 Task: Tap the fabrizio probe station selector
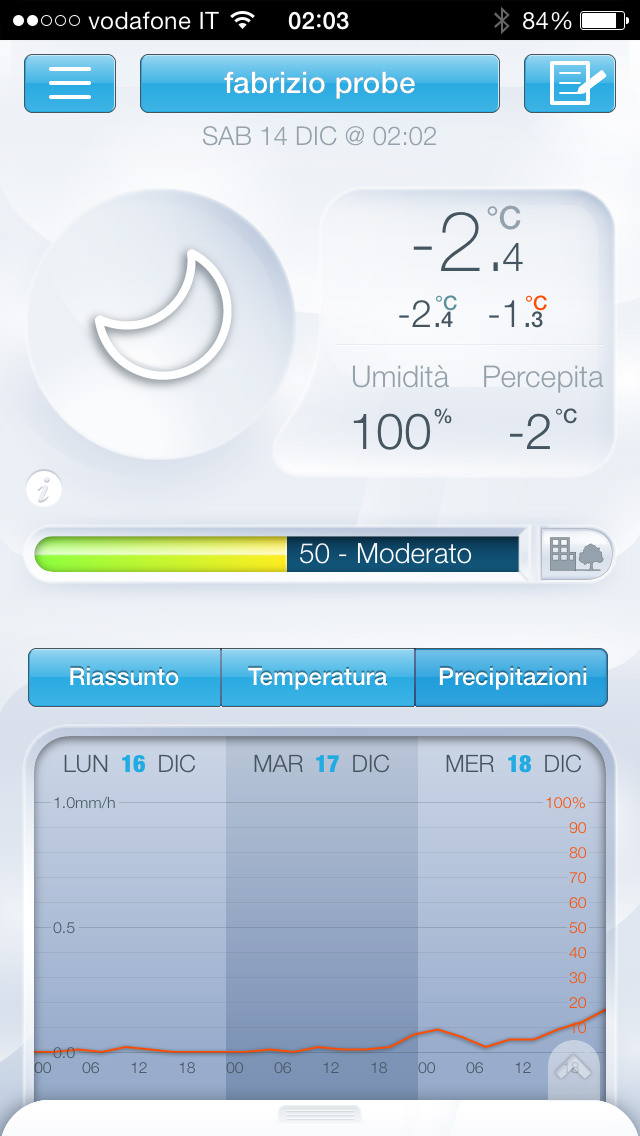[319, 83]
